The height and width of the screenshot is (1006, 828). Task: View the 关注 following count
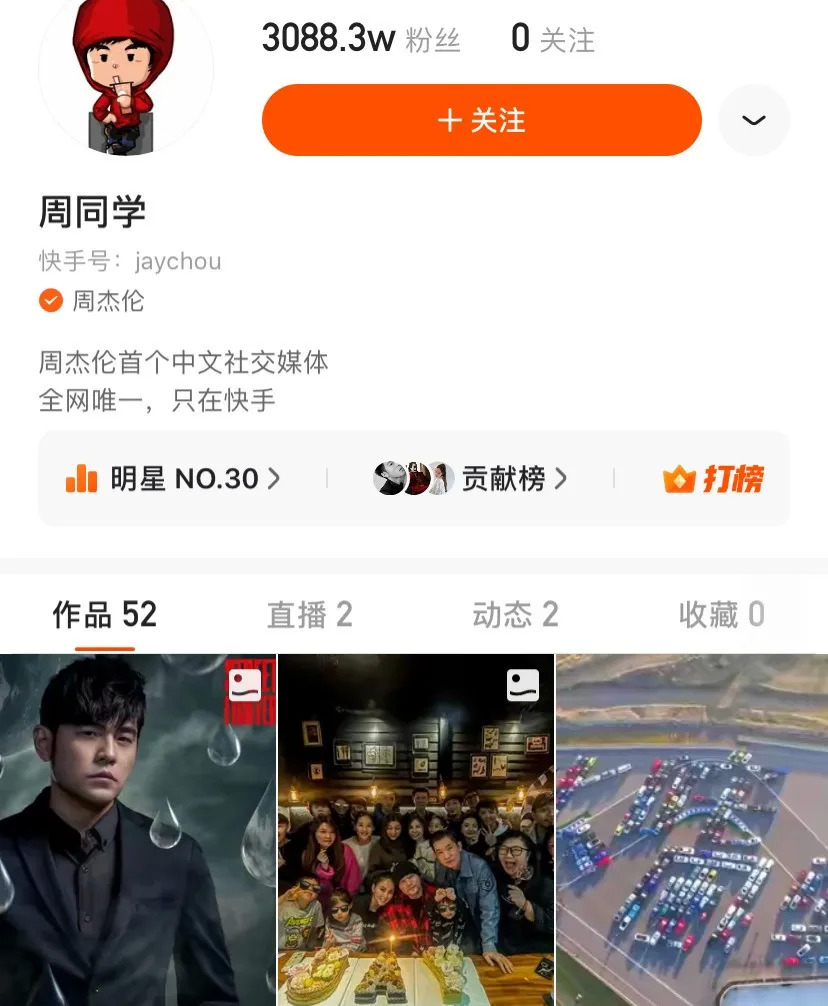pyautogui.click(x=552, y=39)
